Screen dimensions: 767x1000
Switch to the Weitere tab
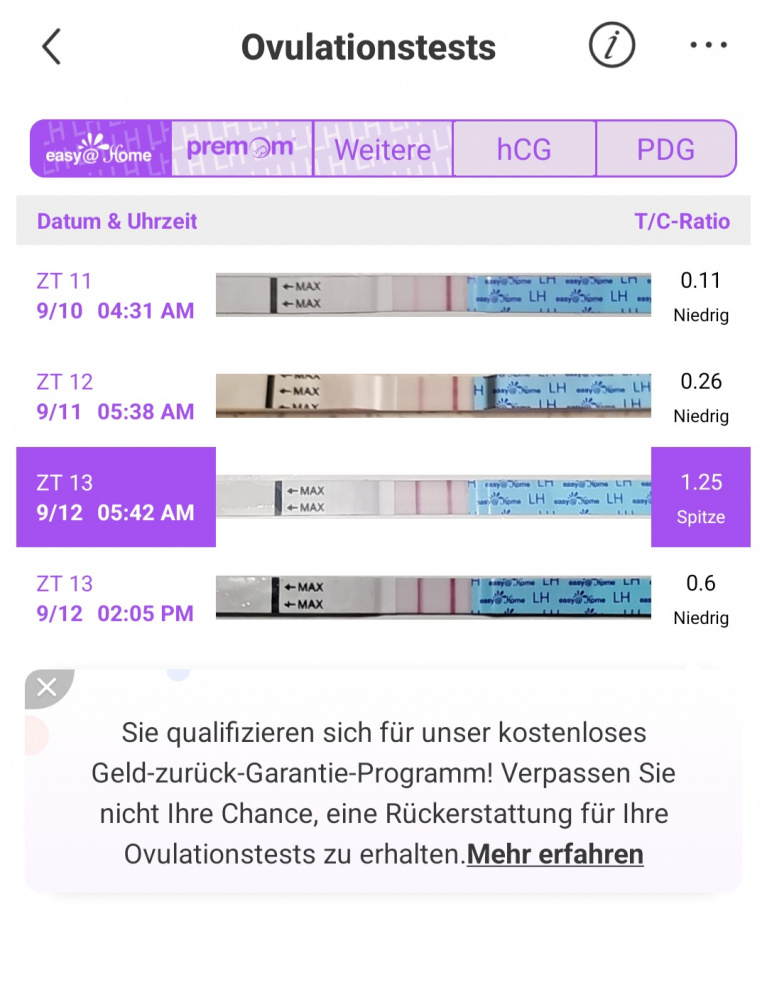[382, 149]
